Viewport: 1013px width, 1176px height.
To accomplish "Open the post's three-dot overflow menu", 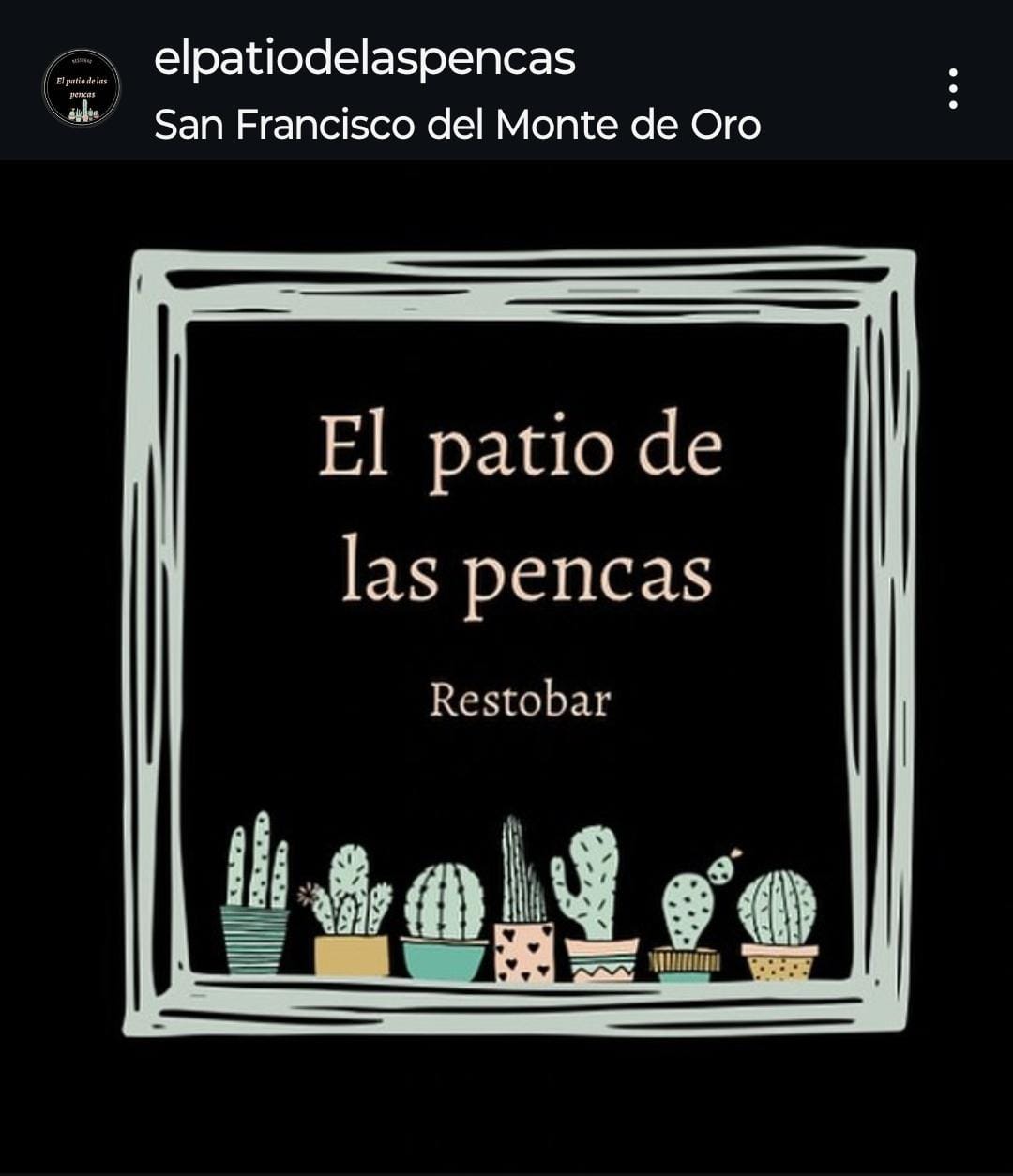I will pos(952,89).
